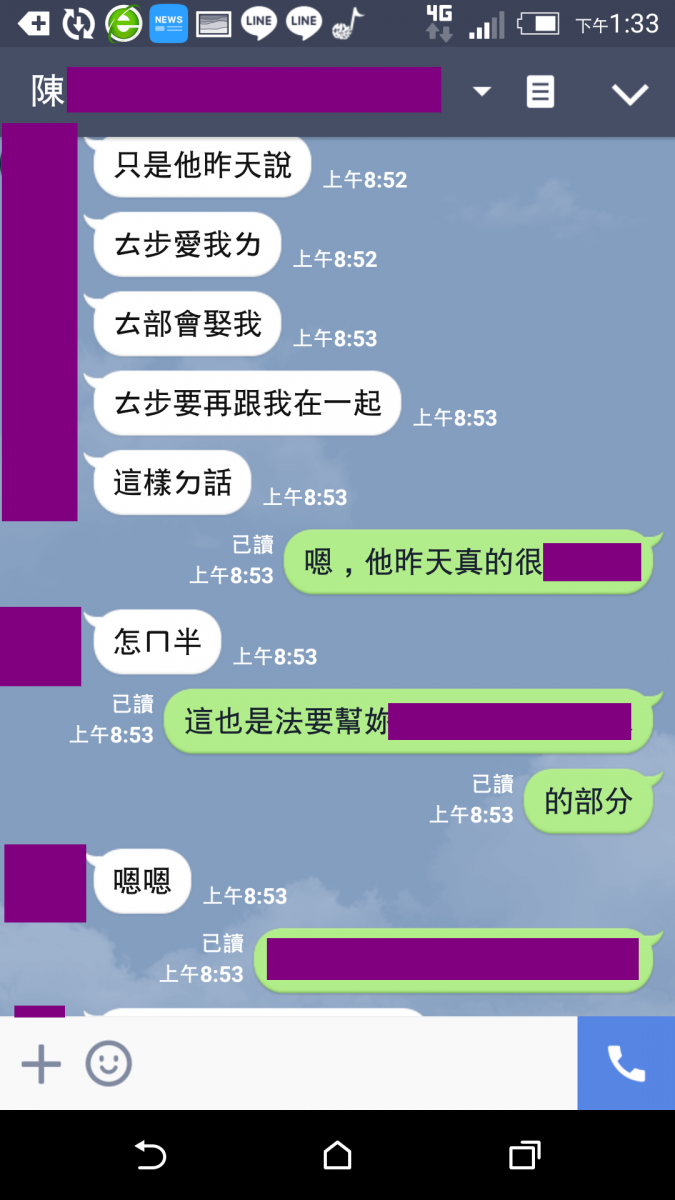Open recent apps from navigation bar
This screenshot has width=675, height=1200.
[x=524, y=1156]
